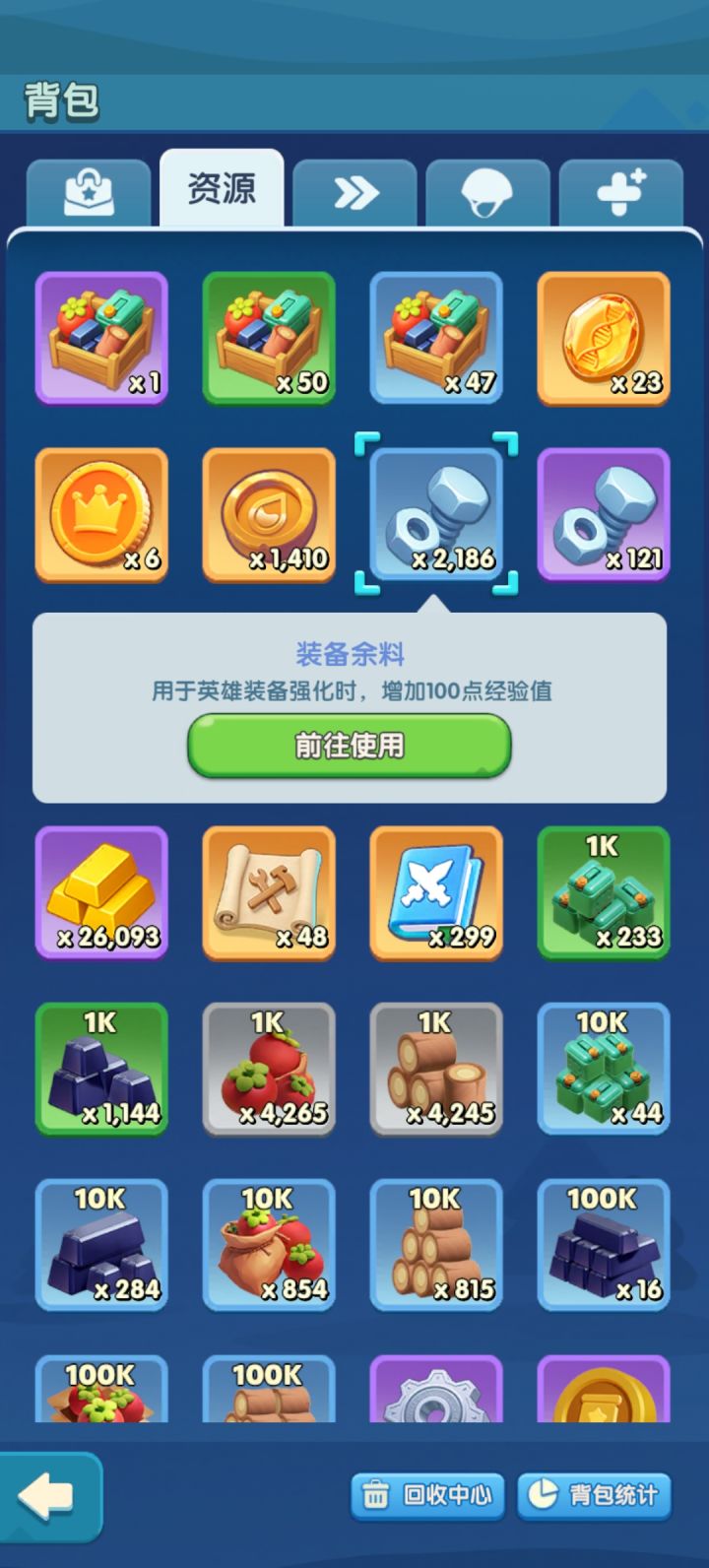The width and height of the screenshot is (709, 1568).
Task: Open the 回收中心 recycle center
Action: click(427, 1495)
